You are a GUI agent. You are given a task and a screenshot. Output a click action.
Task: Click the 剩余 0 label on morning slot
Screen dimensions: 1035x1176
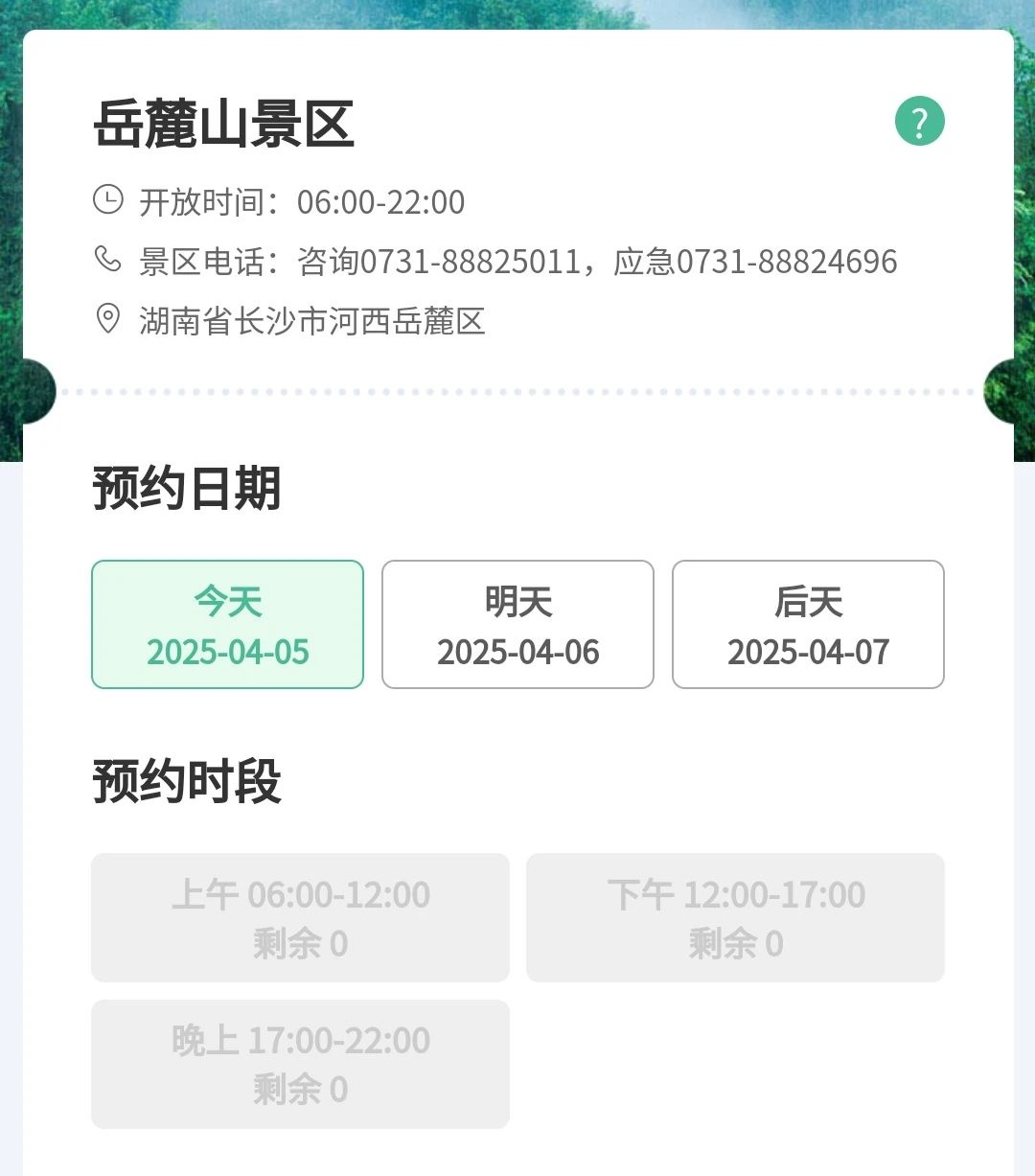pyautogui.click(x=299, y=943)
